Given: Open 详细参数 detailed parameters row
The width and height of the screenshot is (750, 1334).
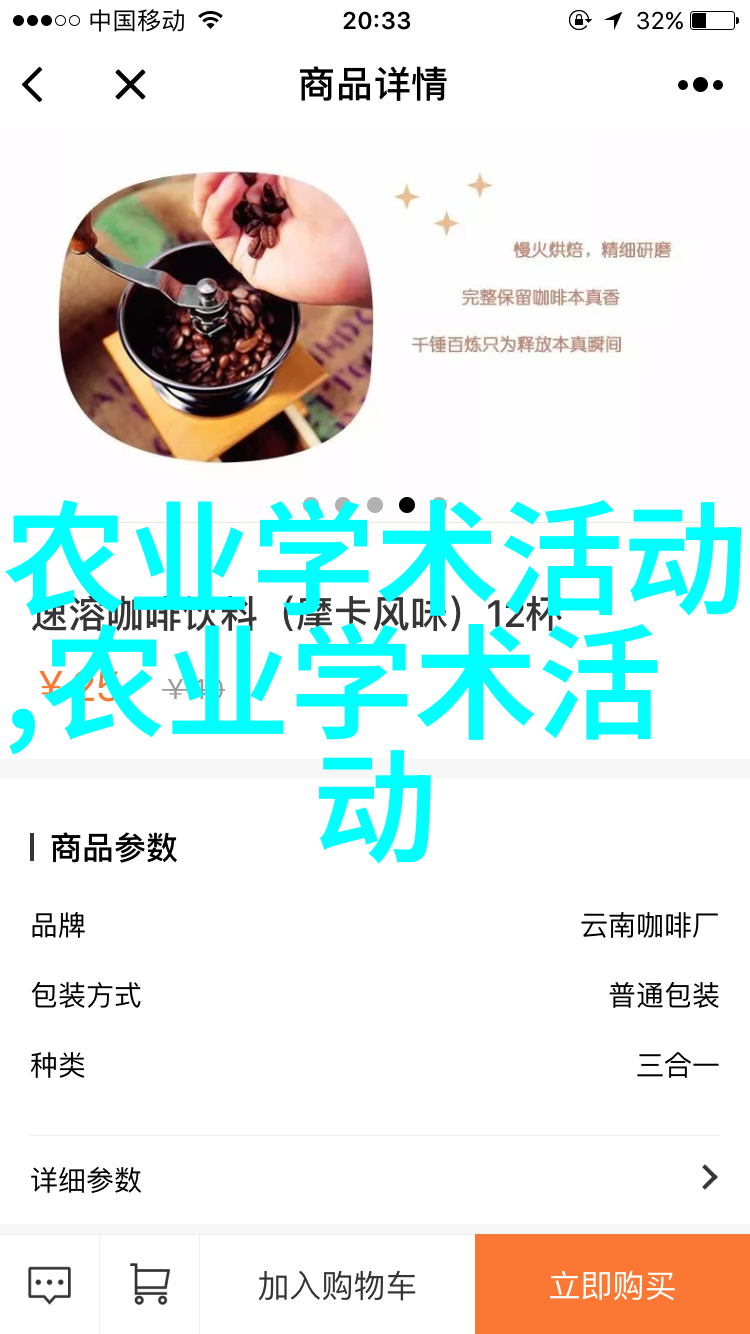Looking at the screenshot, I should coord(375,1179).
